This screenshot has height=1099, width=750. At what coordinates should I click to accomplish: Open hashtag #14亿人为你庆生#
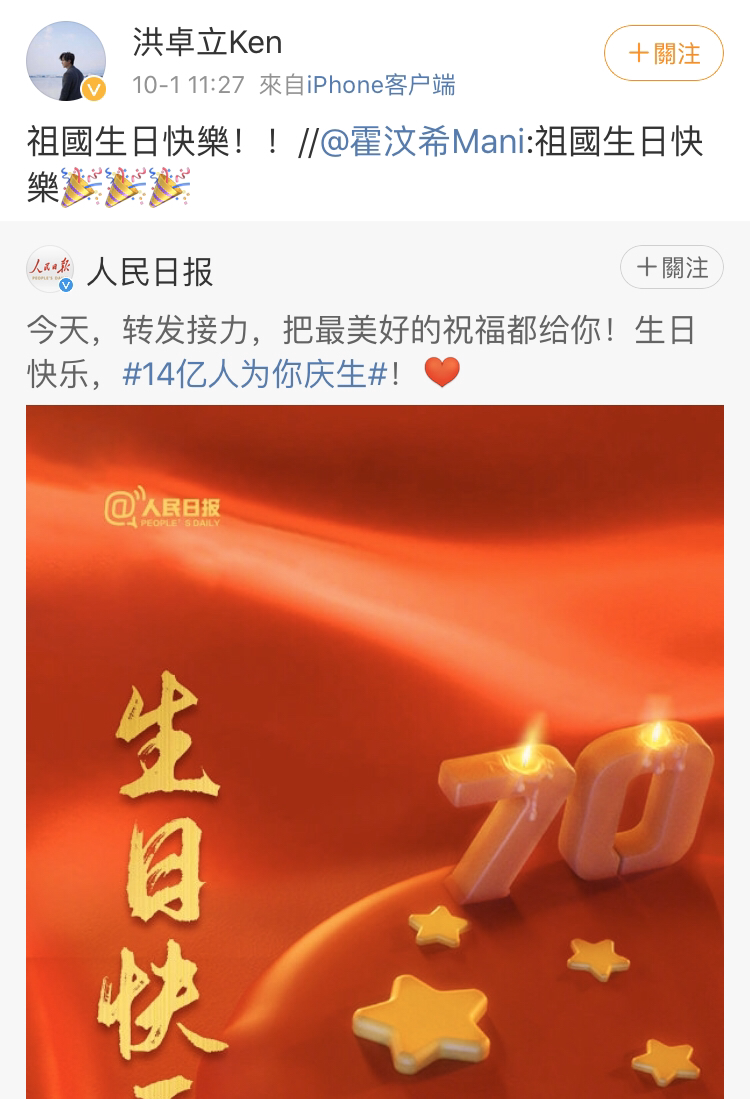pyautogui.click(x=254, y=374)
